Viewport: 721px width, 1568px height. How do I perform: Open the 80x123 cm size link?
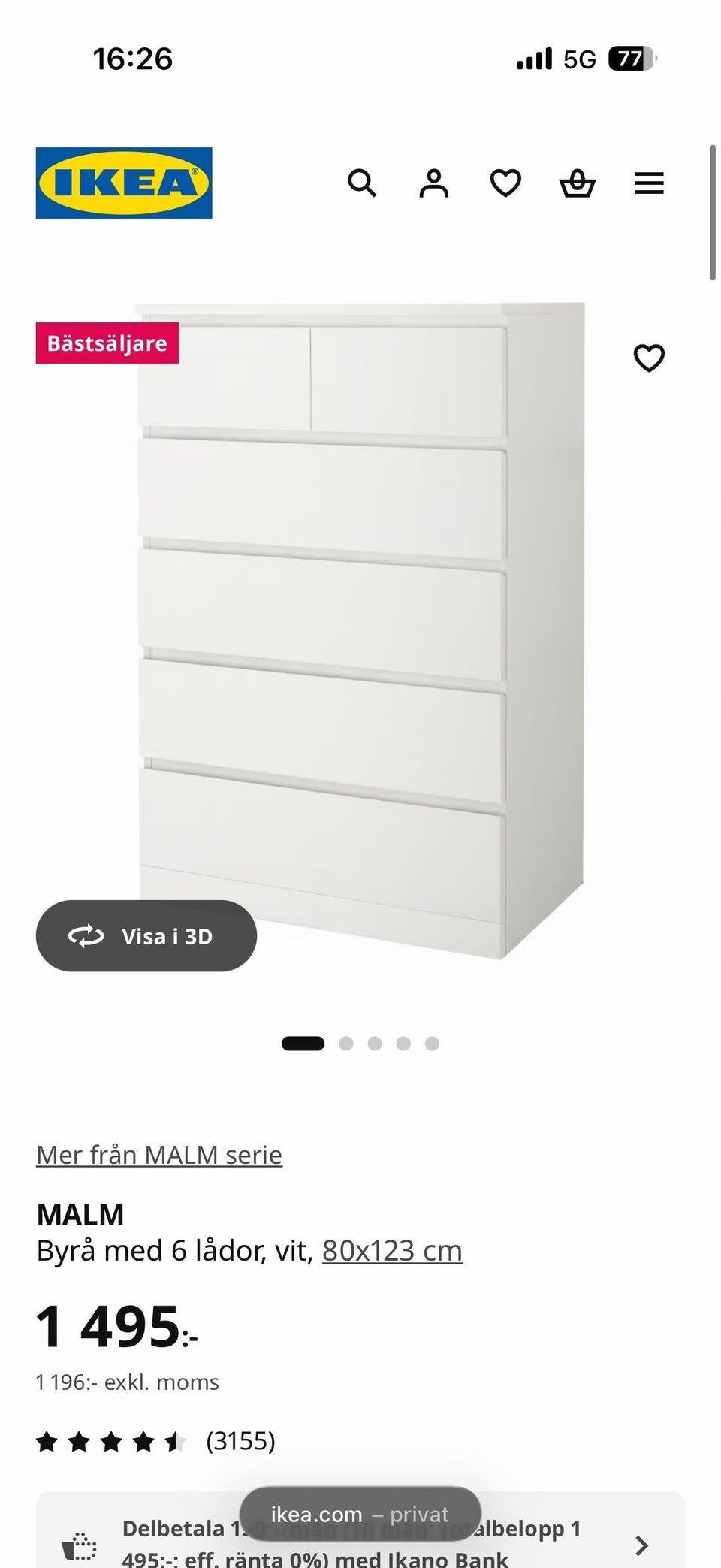click(x=392, y=1250)
